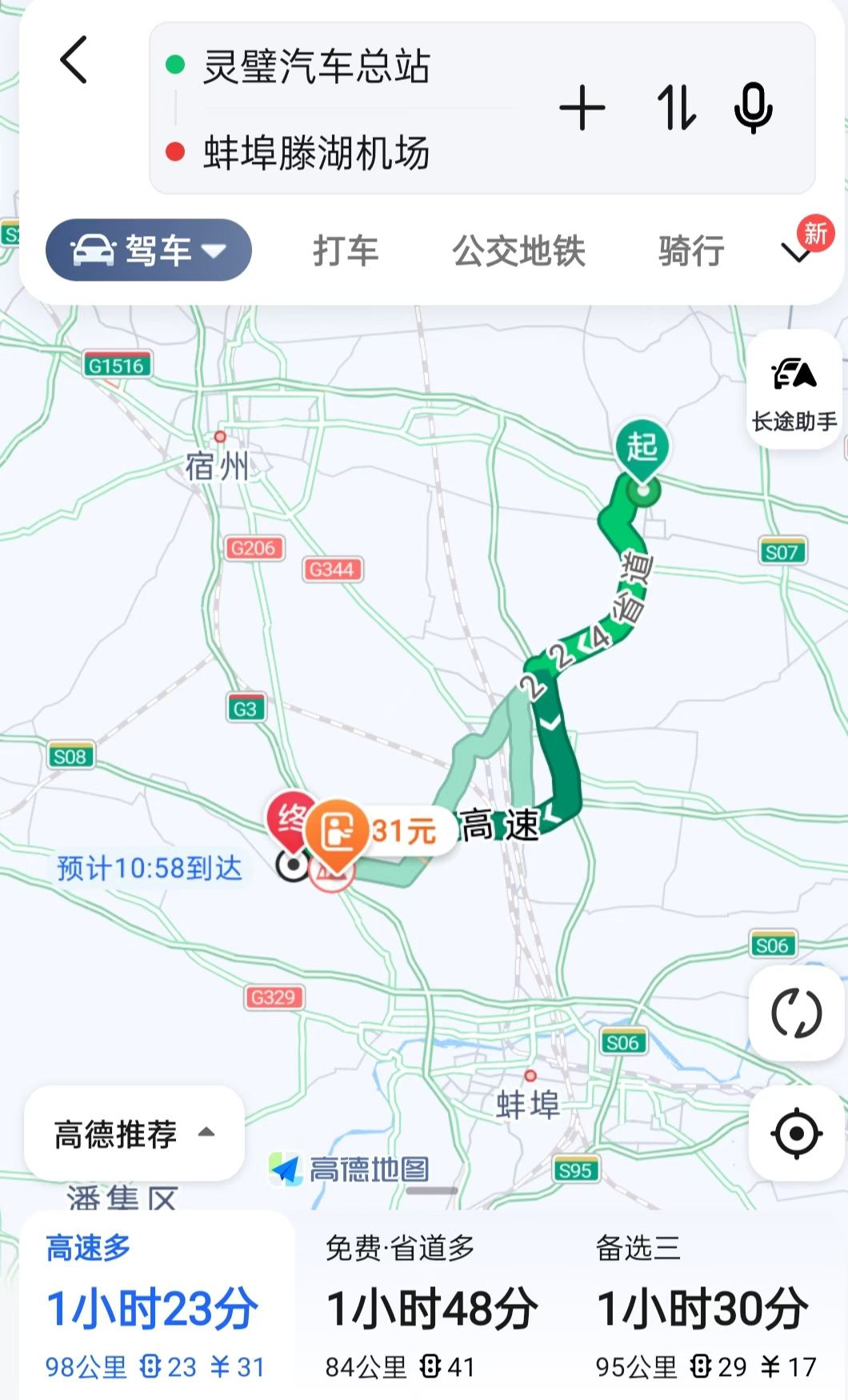The height and width of the screenshot is (1400, 848).
Task: Swap start and destination
Action: tap(676, 108)
